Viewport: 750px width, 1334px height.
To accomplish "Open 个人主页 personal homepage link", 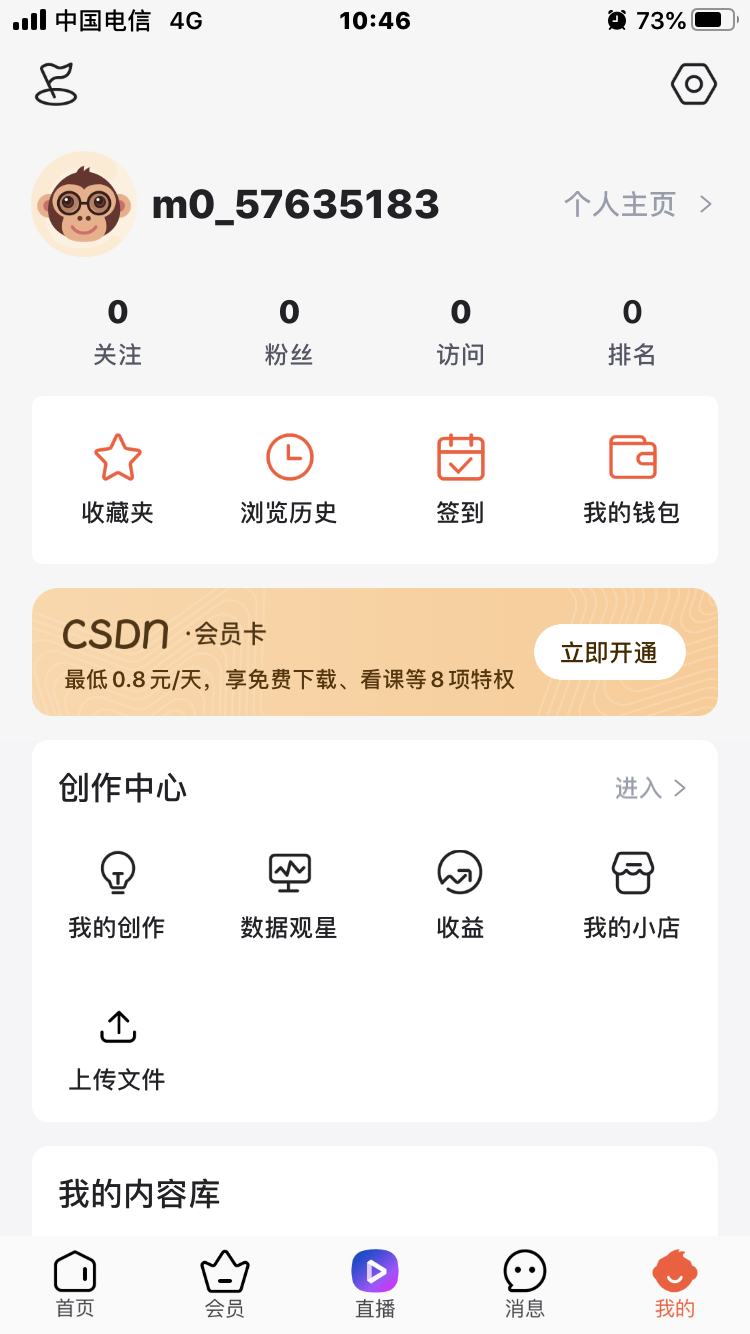I will tap(637, 205).
